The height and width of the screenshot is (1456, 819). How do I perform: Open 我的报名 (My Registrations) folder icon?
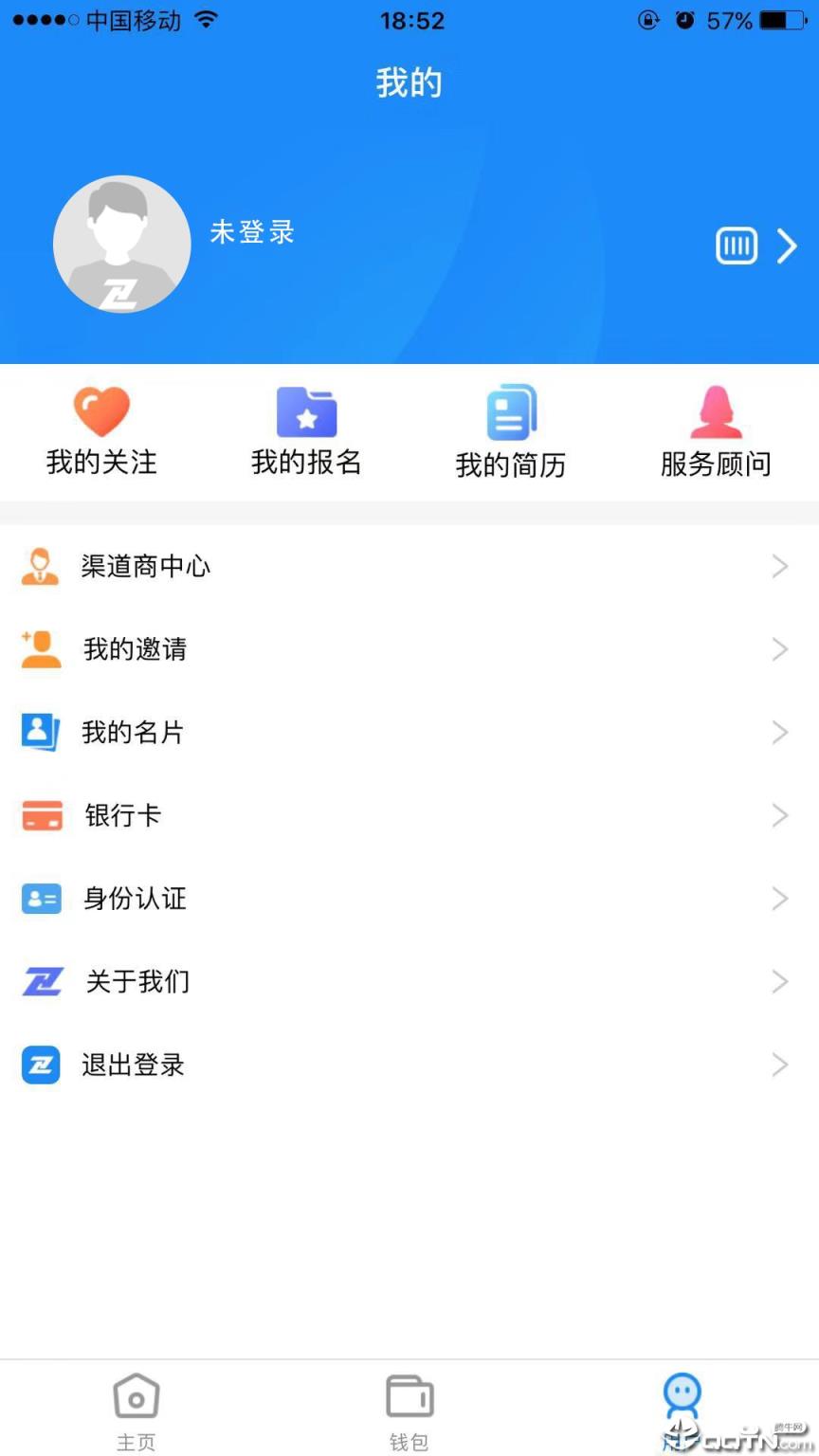[305, 410]
